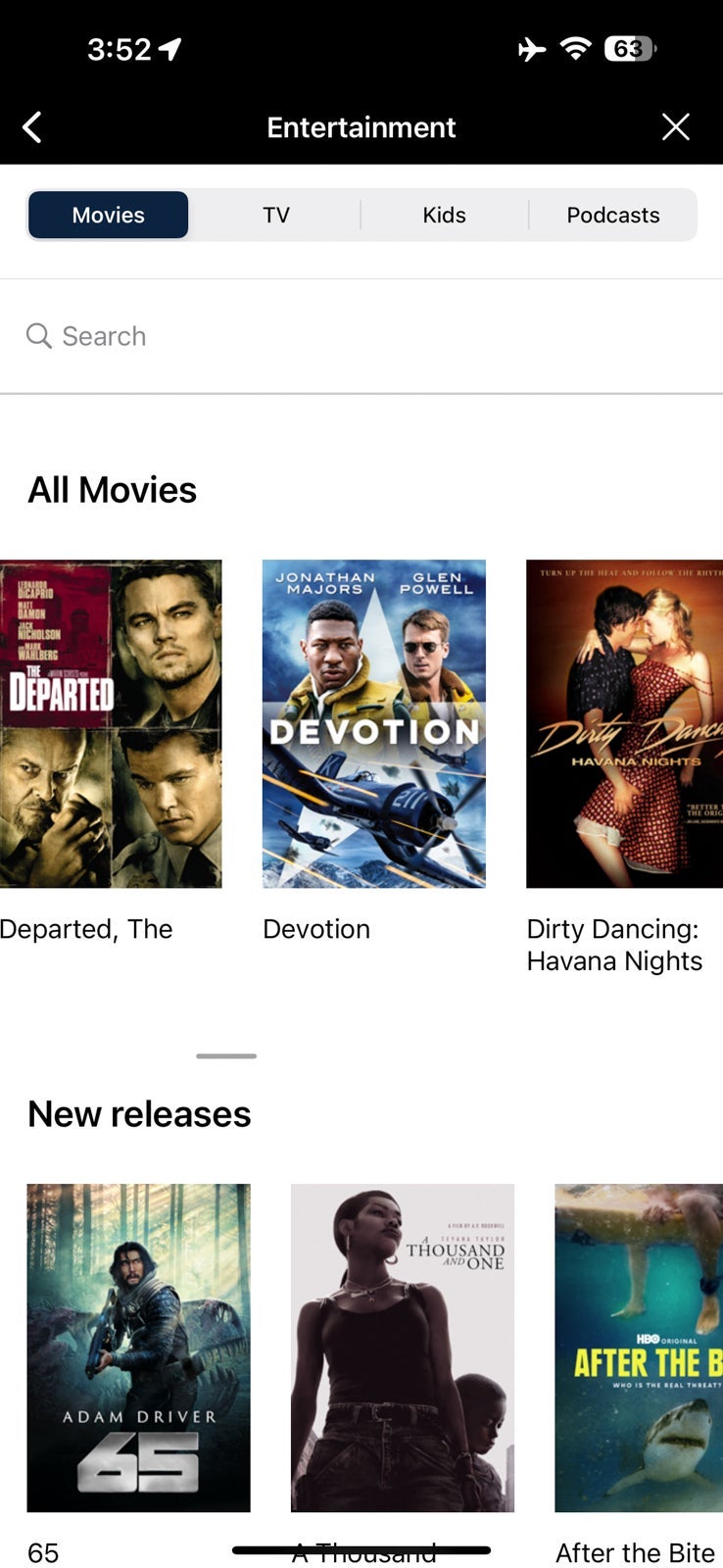The image size is (723, 1568).
Task: Switch to the TV tab
Action: click(276, 215)
